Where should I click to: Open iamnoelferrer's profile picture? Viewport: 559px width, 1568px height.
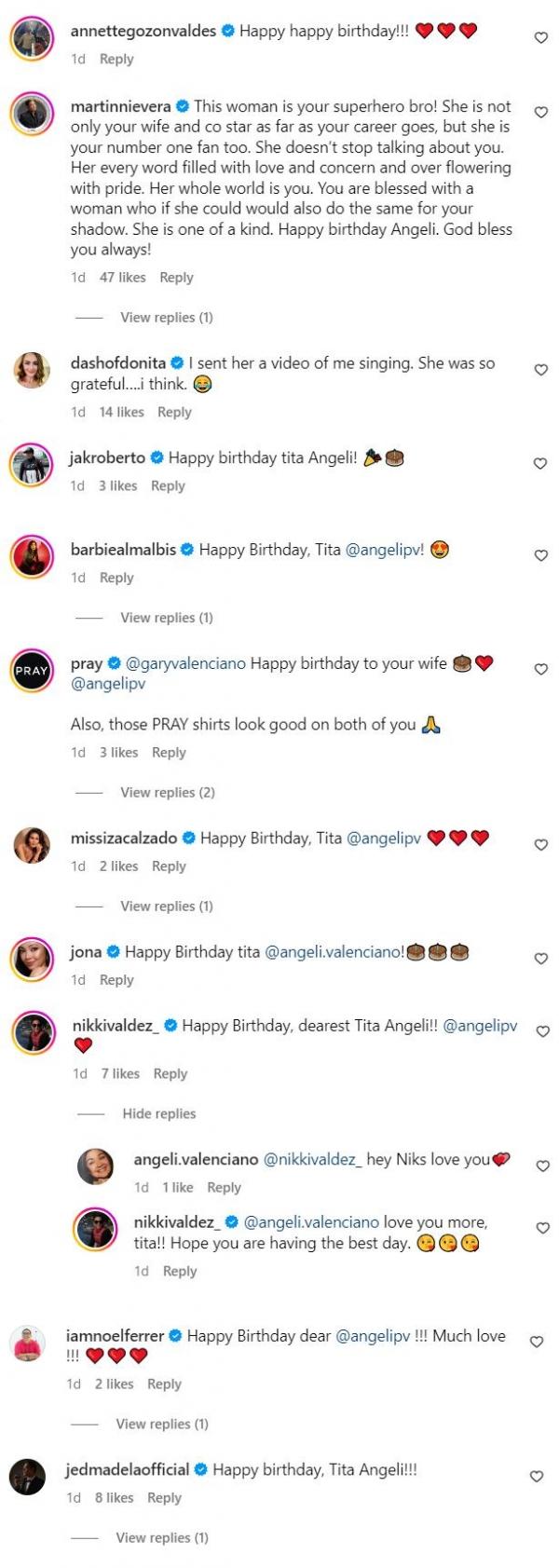[x=28, y=1343]
